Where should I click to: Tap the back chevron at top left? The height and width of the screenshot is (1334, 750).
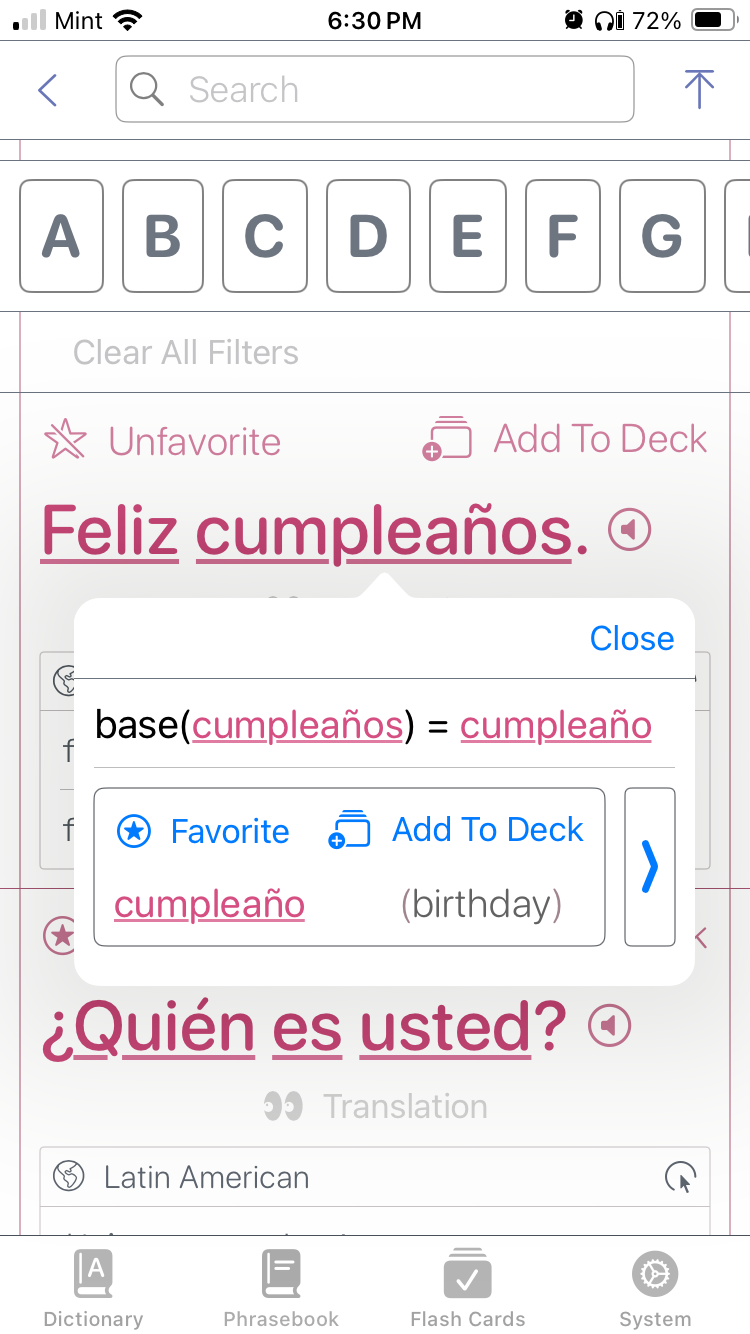coord(47,89)
